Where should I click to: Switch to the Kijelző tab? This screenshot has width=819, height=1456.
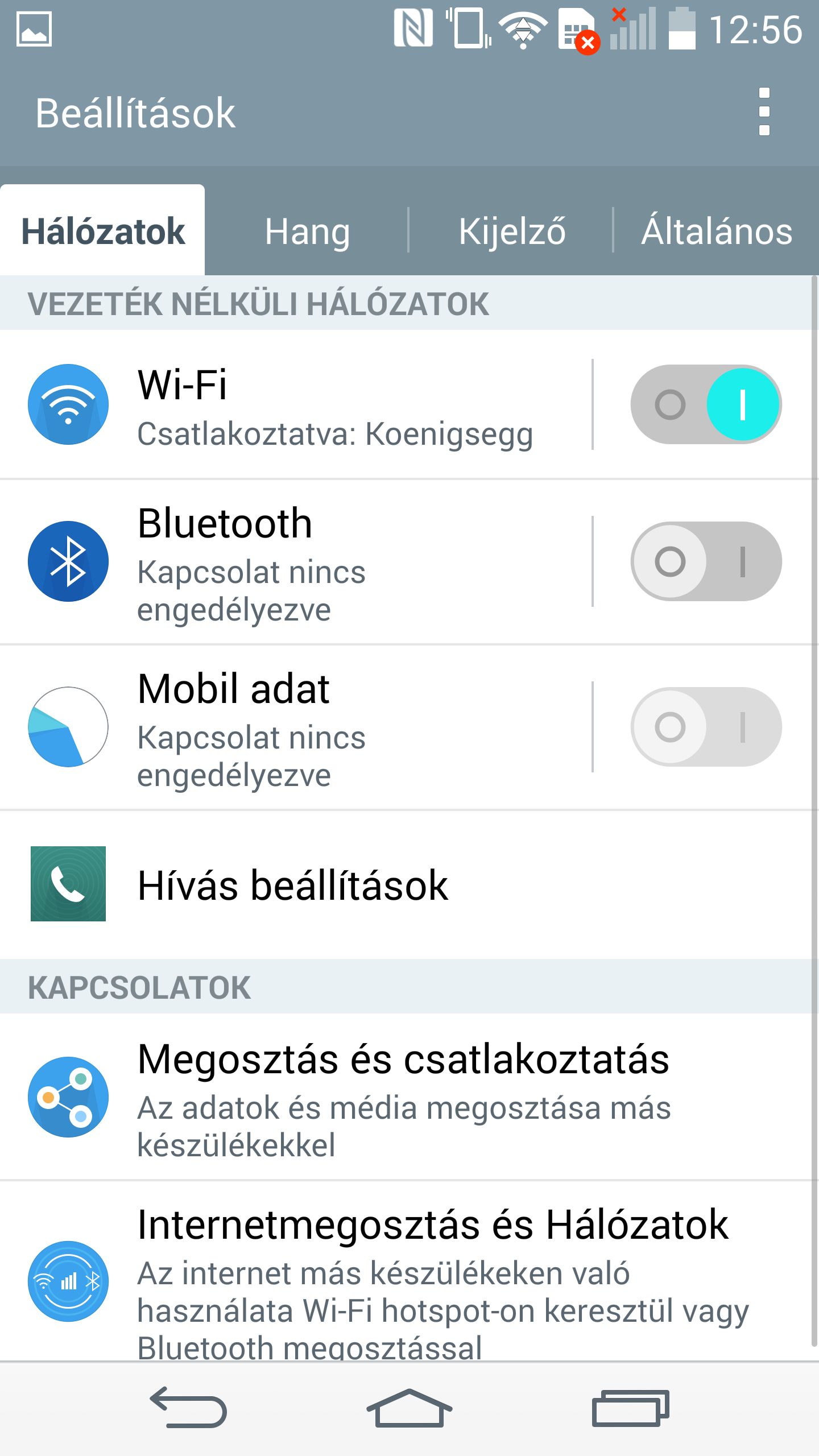coord(511,231)
